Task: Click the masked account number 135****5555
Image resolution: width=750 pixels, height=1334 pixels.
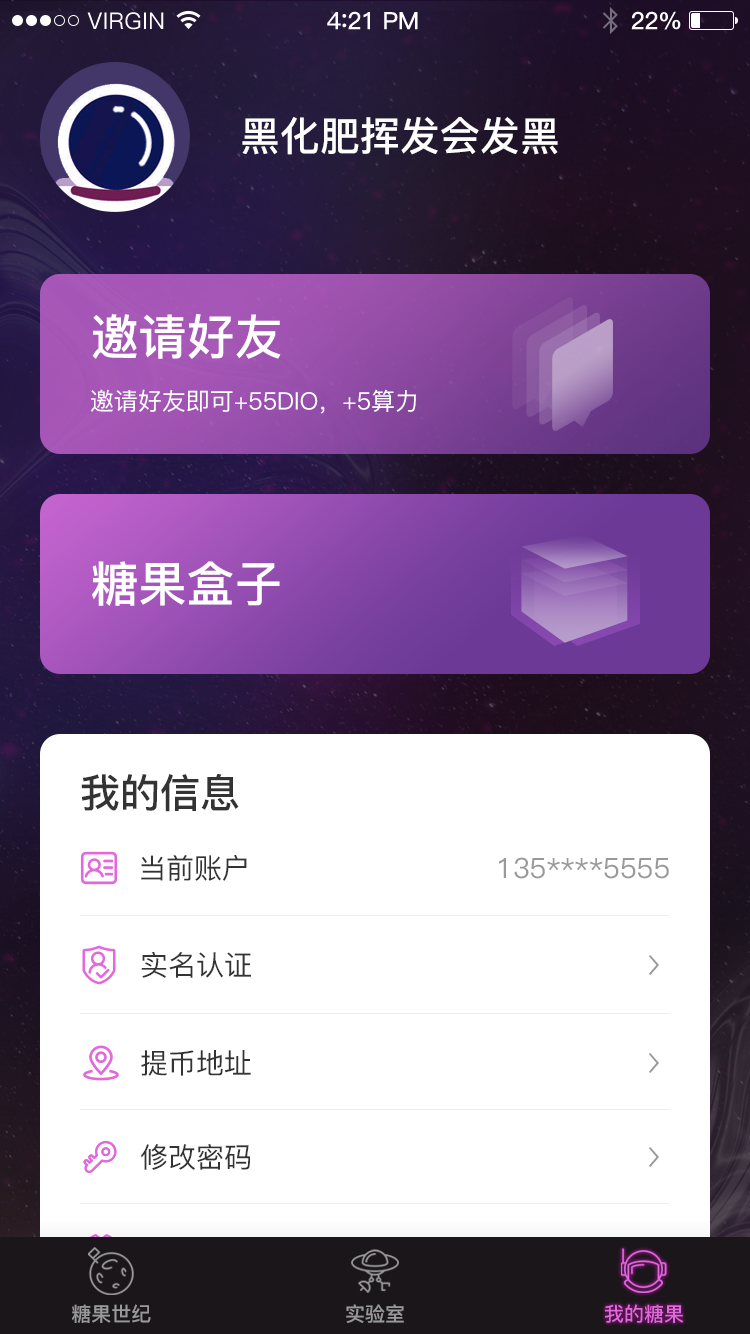Action: [x=583, y=868]
